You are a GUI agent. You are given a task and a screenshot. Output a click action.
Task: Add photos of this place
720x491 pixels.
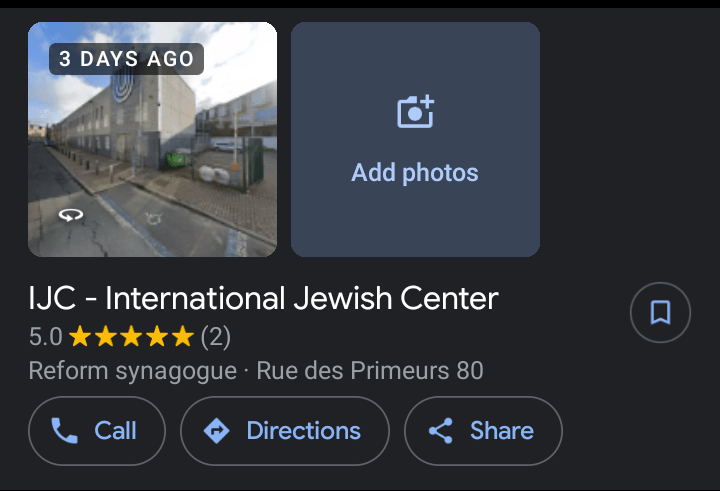(x=415, y=140)
